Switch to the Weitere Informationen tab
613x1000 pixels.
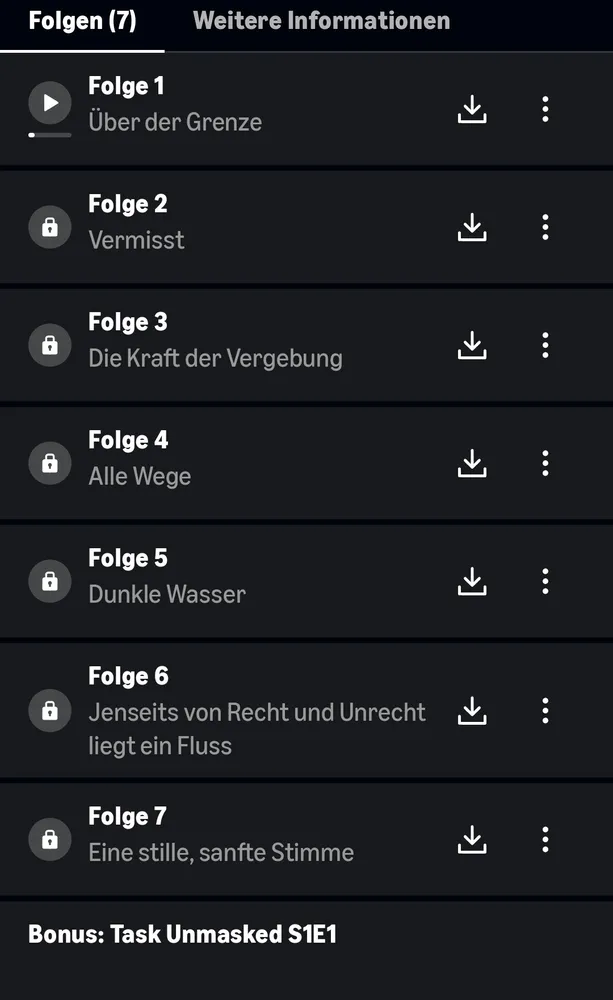321,20
